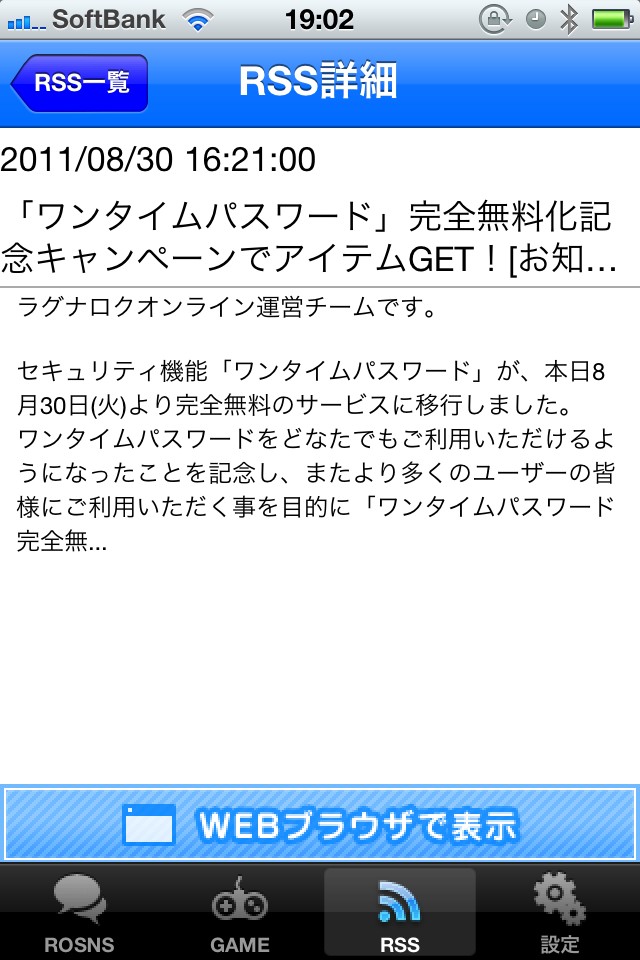Switch to the GAME tab

(x=239, y=912)
